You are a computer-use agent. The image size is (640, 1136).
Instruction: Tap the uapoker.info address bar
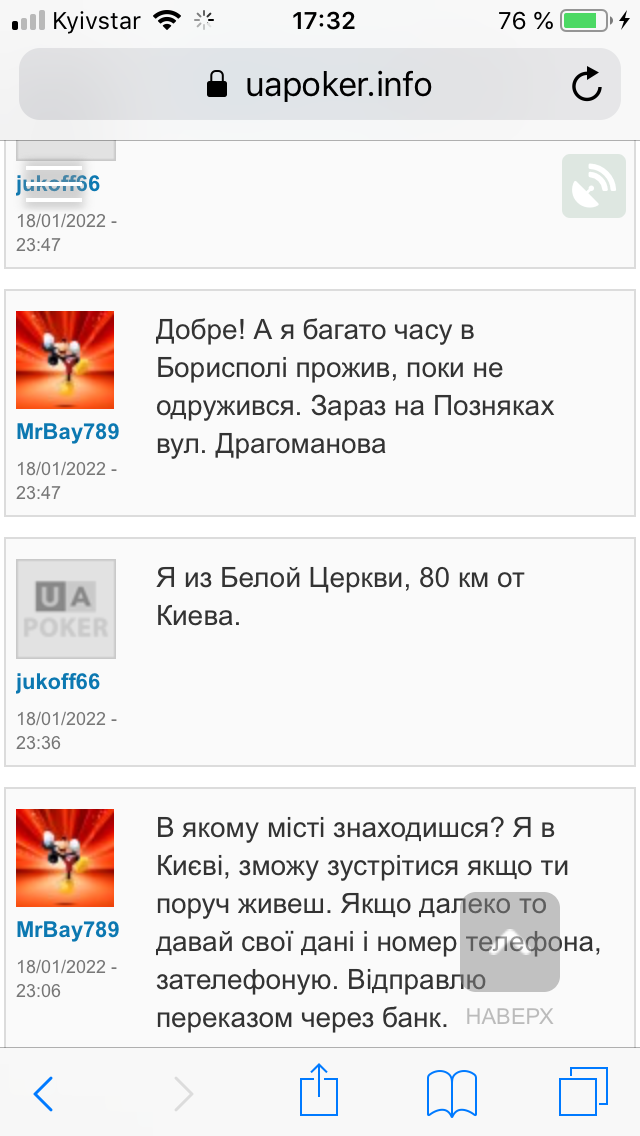click(320, 84)
